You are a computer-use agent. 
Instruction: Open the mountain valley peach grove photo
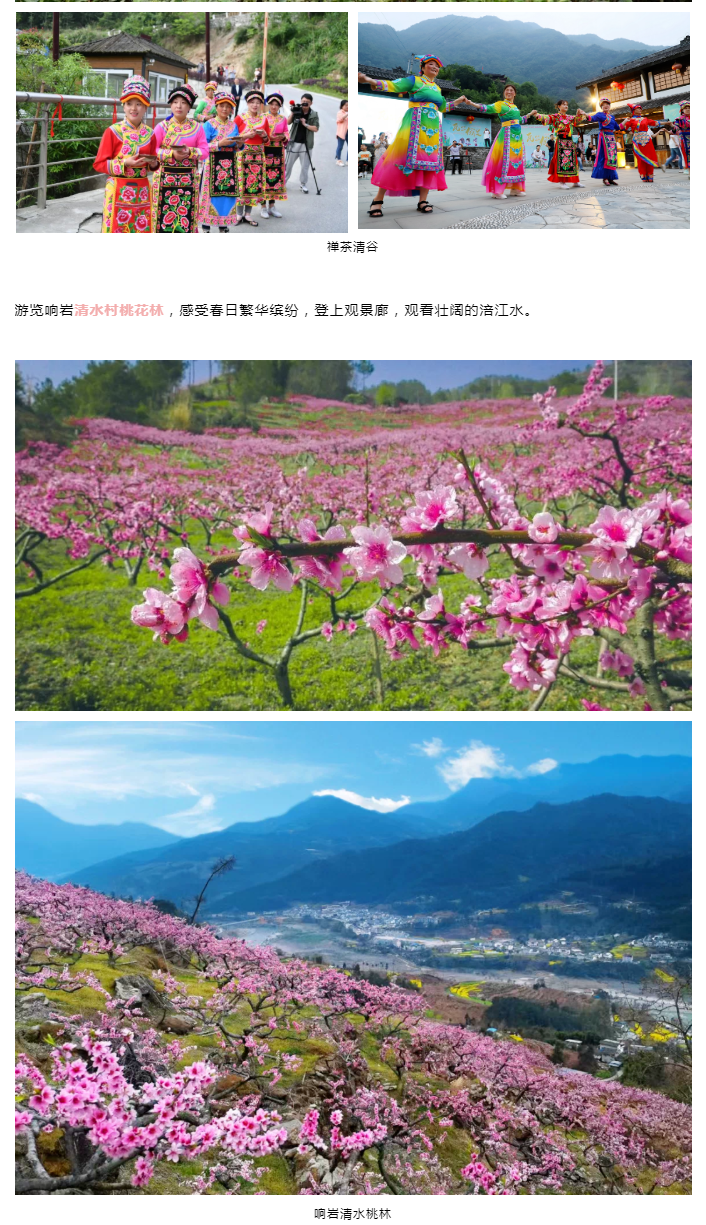pos(353,957)
